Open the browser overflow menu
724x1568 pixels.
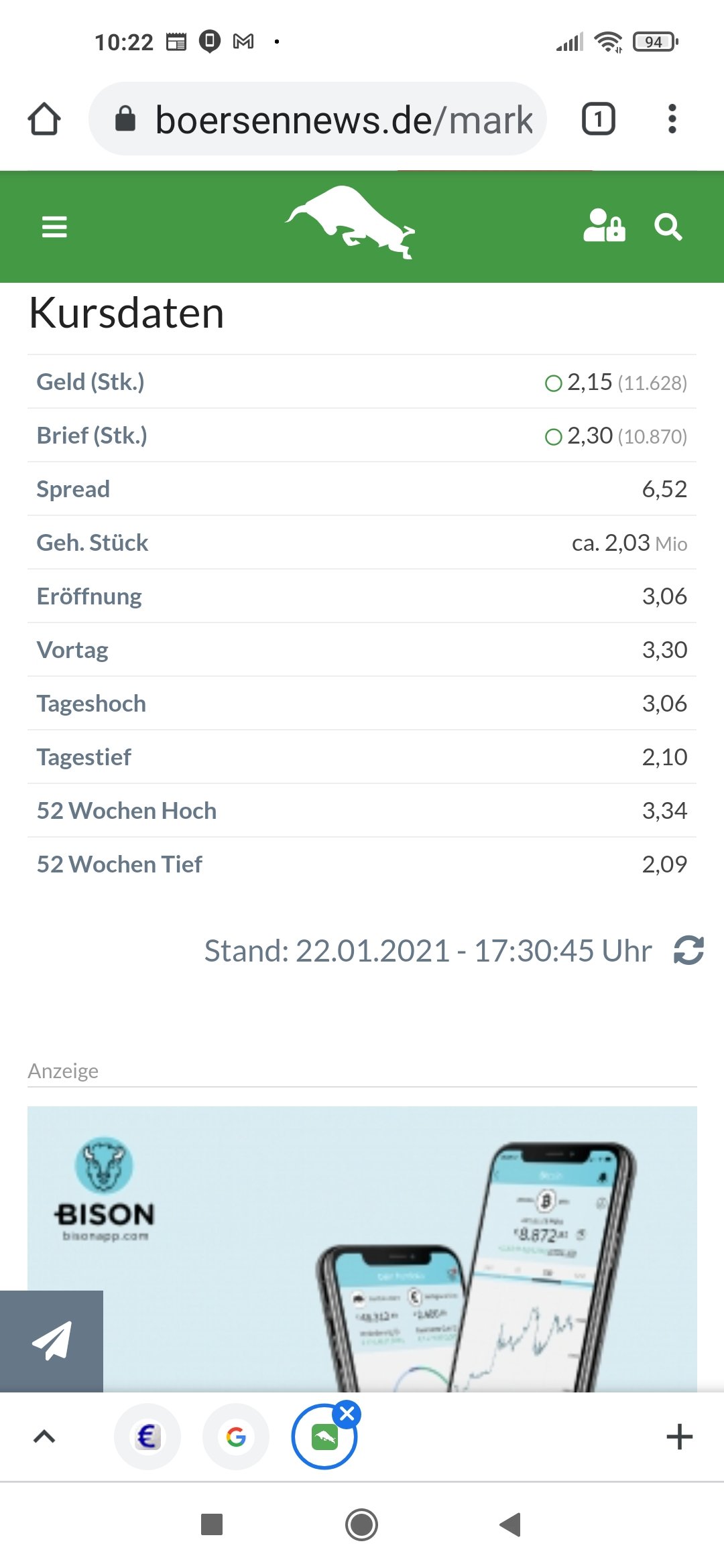click(672, 119)
